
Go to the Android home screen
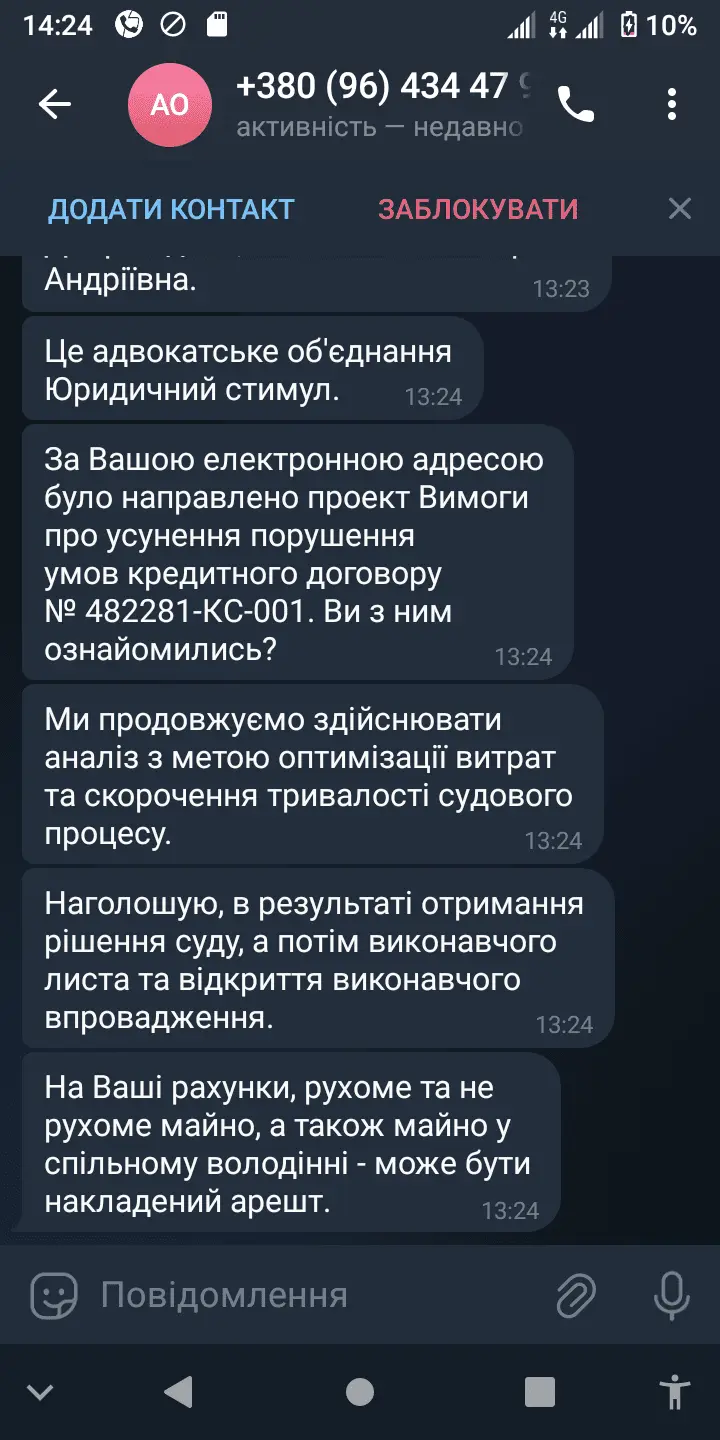point(360,1392)
